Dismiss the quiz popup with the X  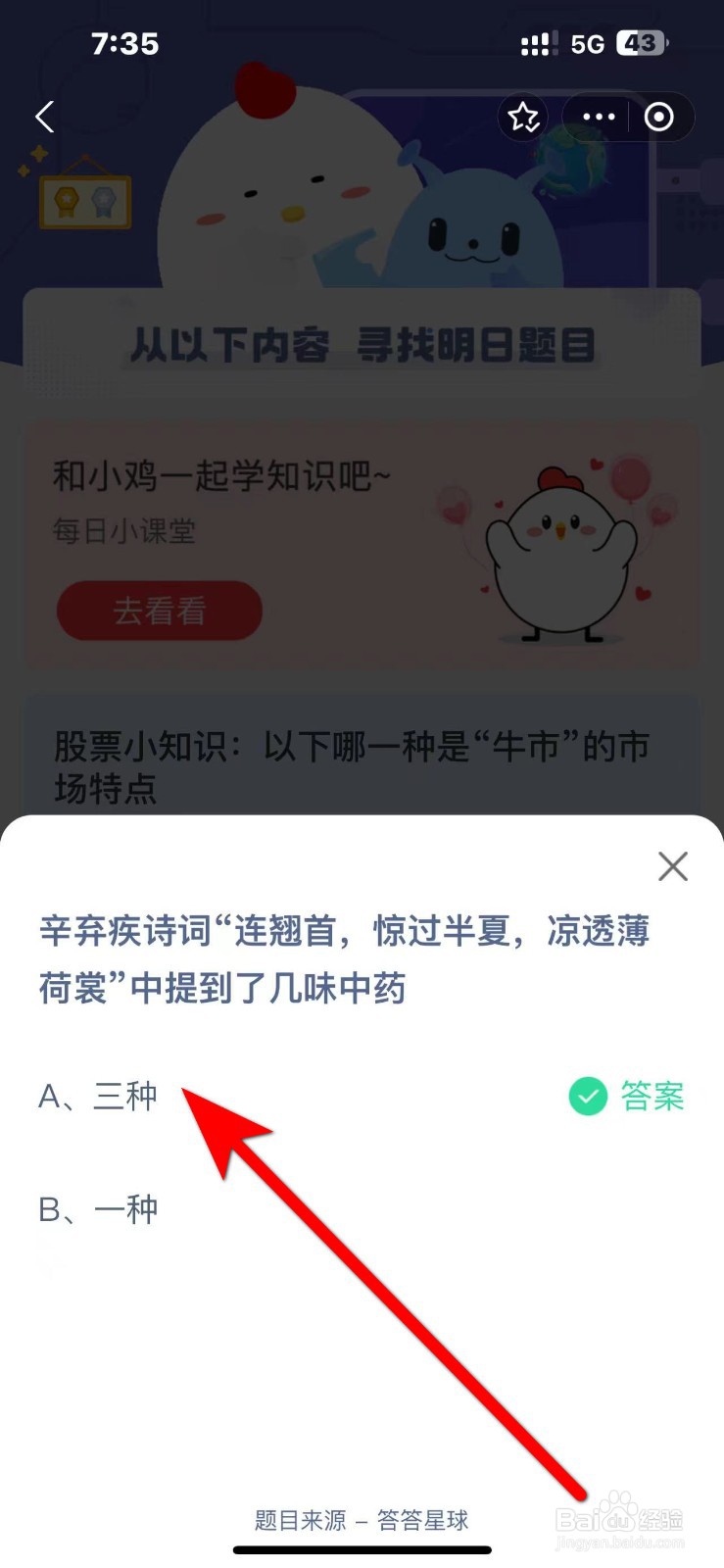click(x=672, y=866)
